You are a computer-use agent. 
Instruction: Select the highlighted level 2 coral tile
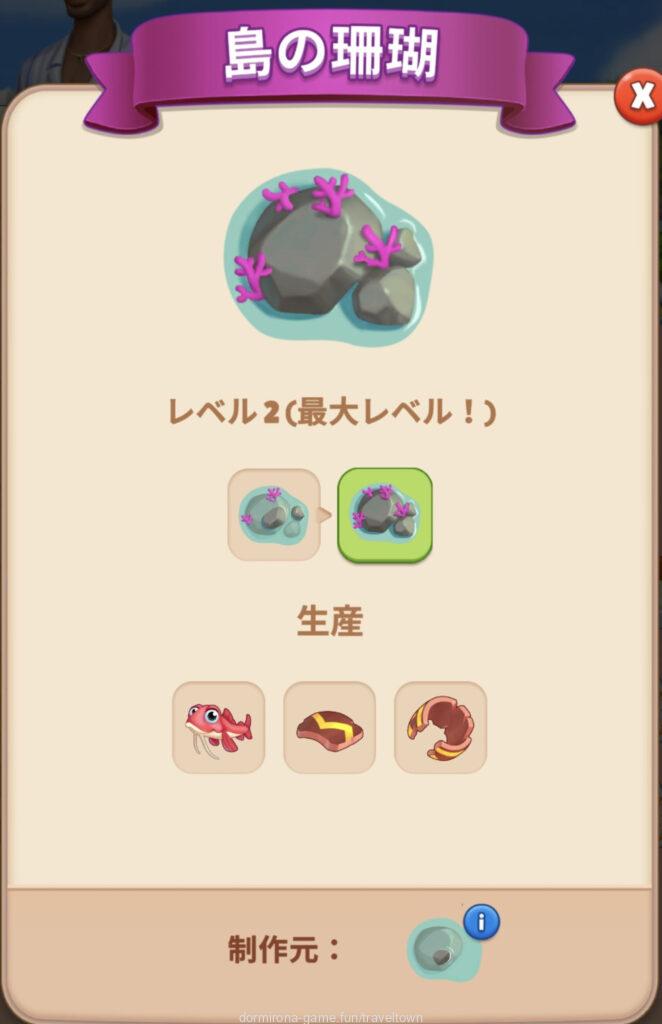pyautogui.click(x=385, y=514)
